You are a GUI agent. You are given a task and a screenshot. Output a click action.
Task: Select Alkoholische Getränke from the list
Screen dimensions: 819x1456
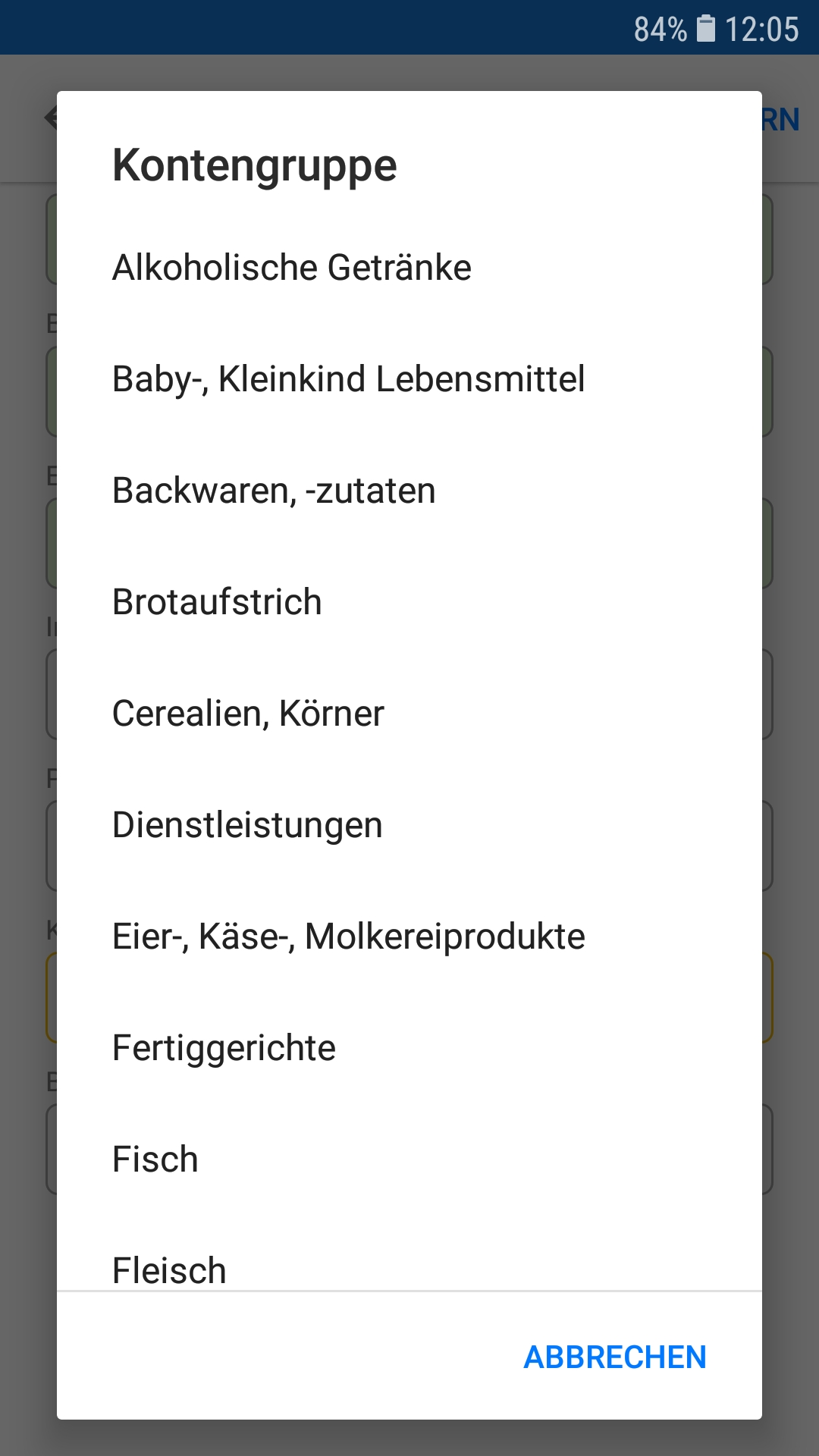[292, 268]
